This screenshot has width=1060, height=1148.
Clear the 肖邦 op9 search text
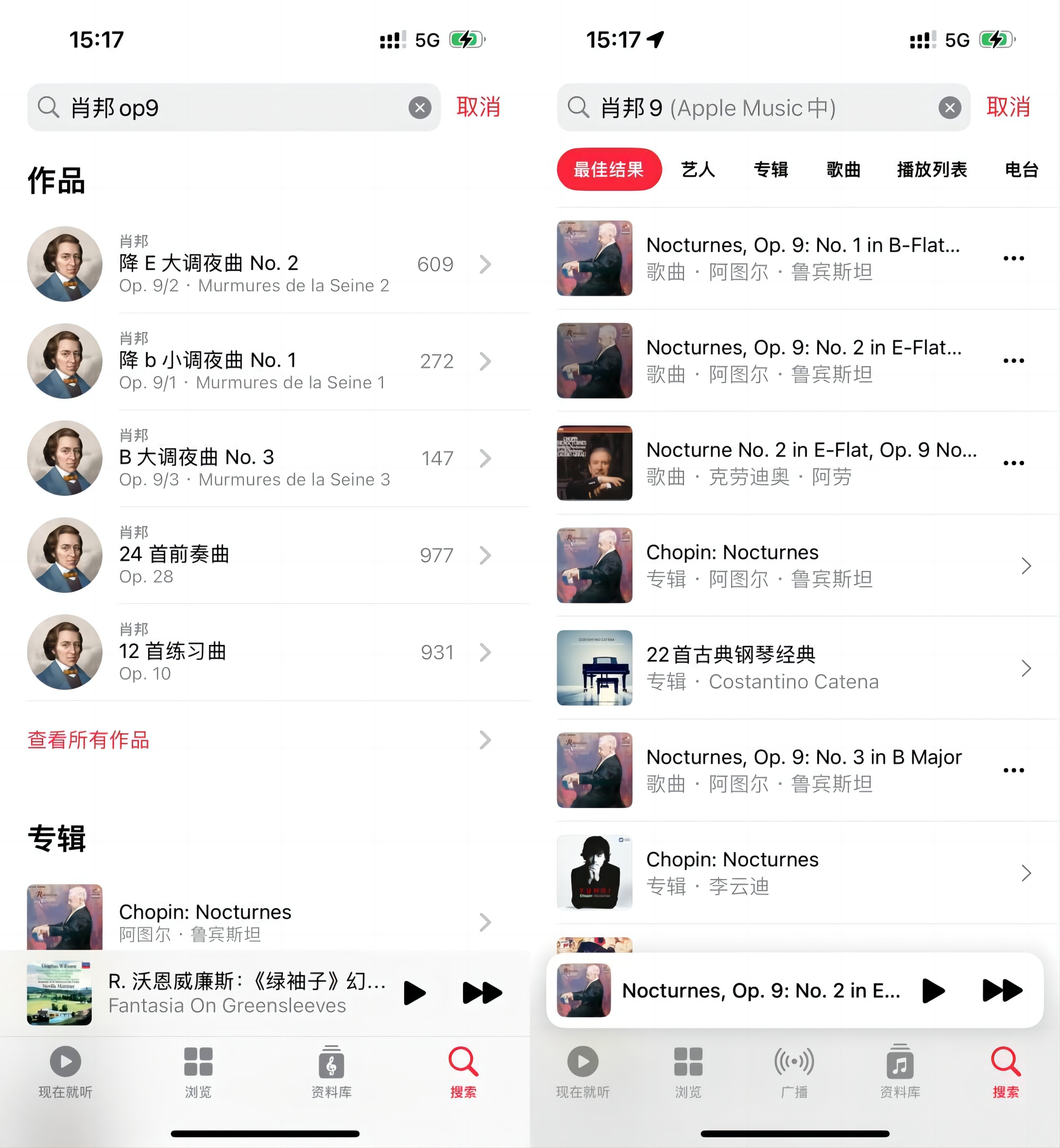(x=420, y=107)
